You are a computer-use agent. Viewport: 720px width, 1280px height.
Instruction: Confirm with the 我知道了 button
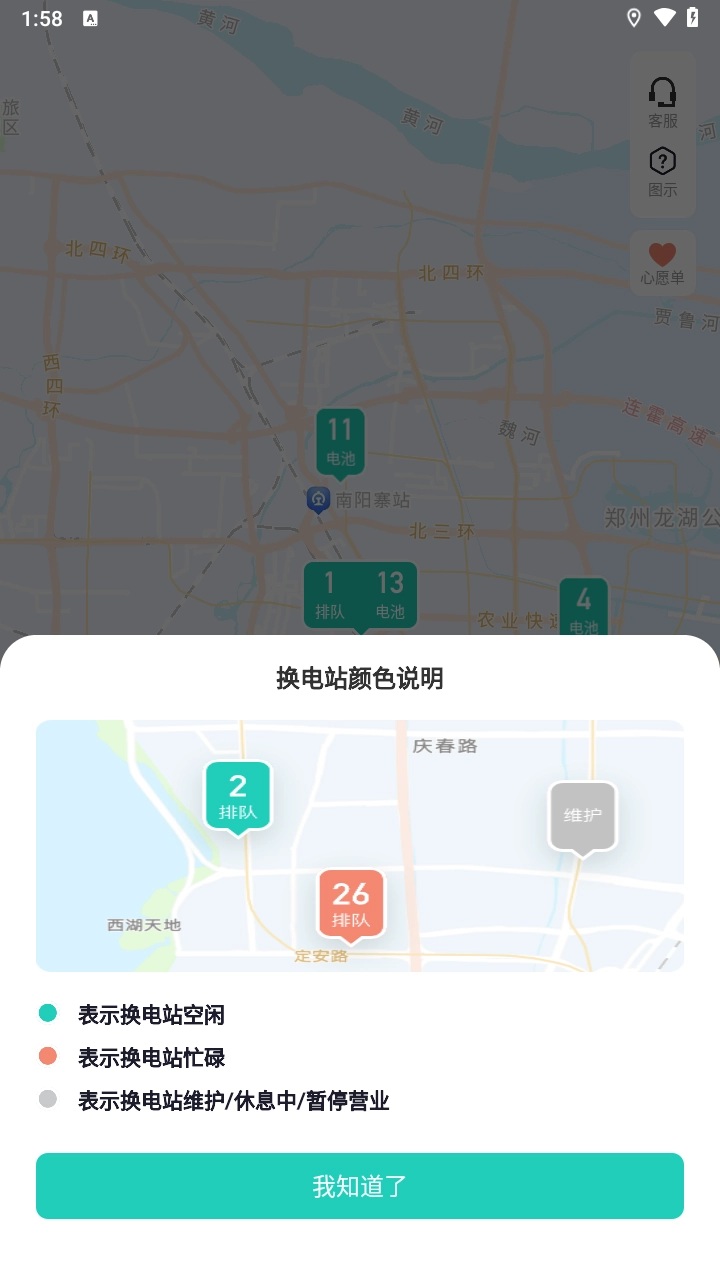pos(360,1186)
